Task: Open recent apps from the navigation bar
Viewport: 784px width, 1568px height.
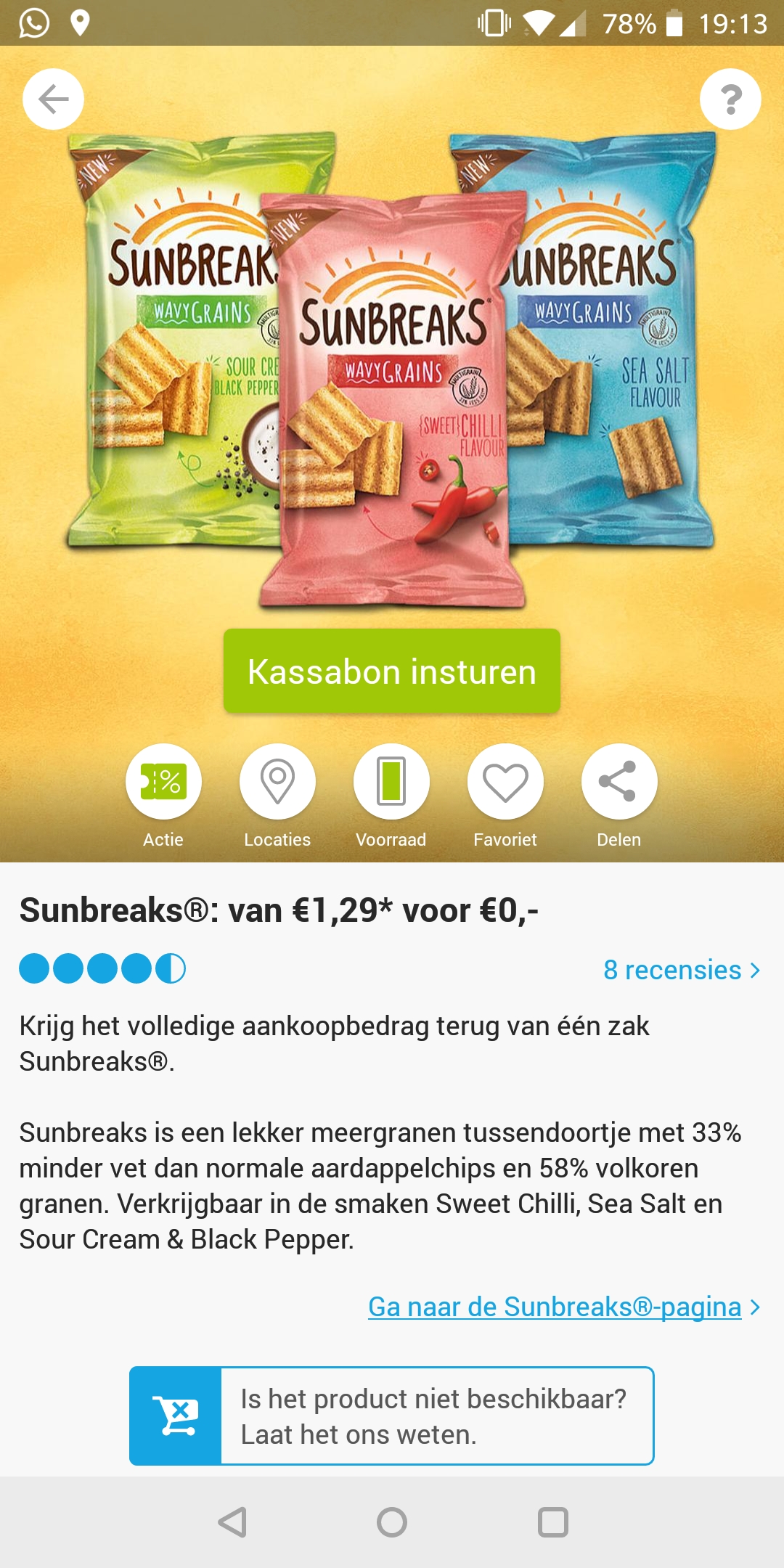Action: pyautogui.click(x=552, y=1522)
